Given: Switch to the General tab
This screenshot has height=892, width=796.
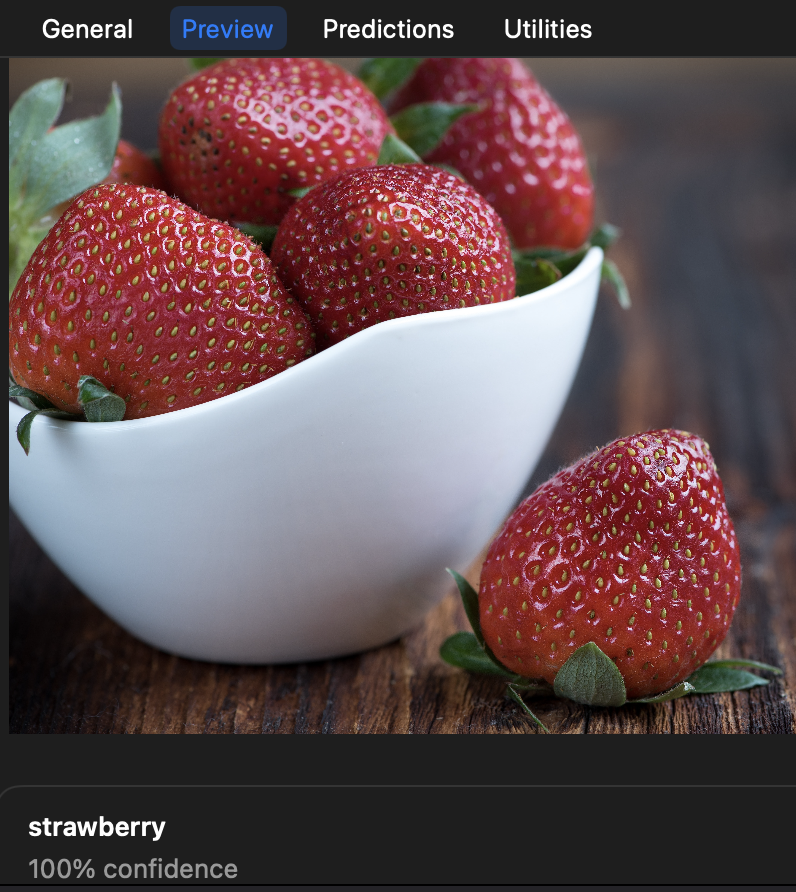Looking at the screenshot, I should [87, 29].
